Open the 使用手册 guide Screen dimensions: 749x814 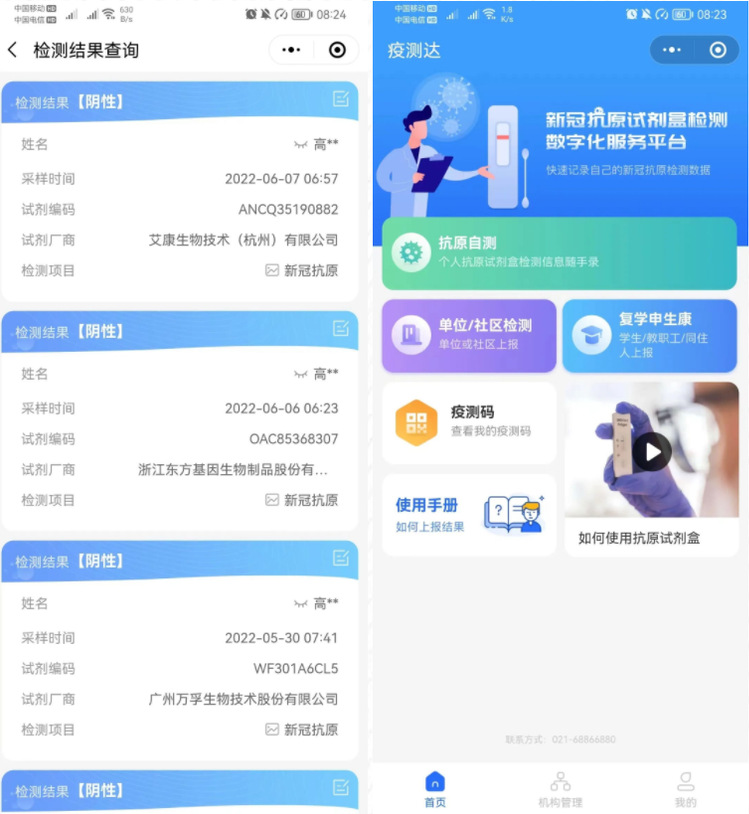click(469, 514)
